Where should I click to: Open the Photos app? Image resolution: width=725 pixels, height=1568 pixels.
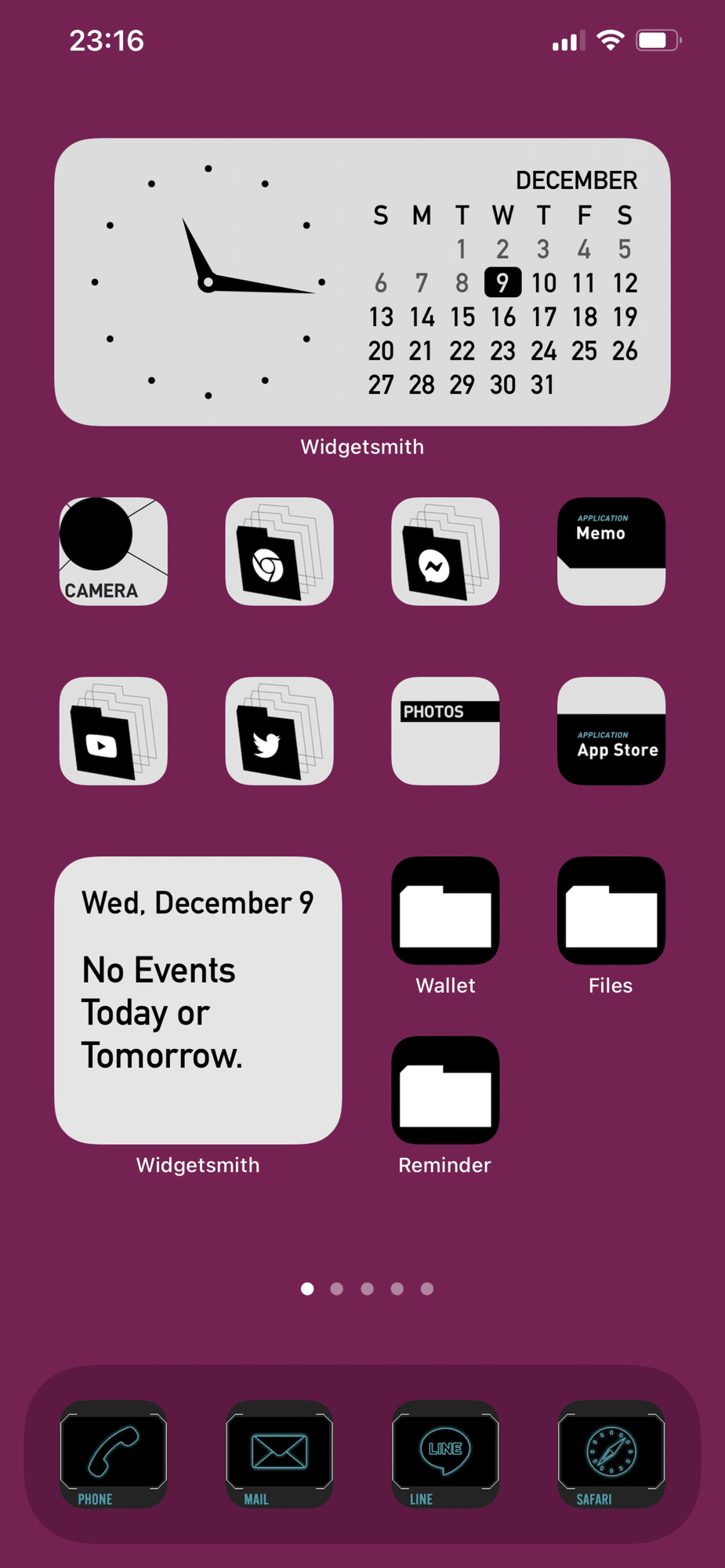point(445,731)
